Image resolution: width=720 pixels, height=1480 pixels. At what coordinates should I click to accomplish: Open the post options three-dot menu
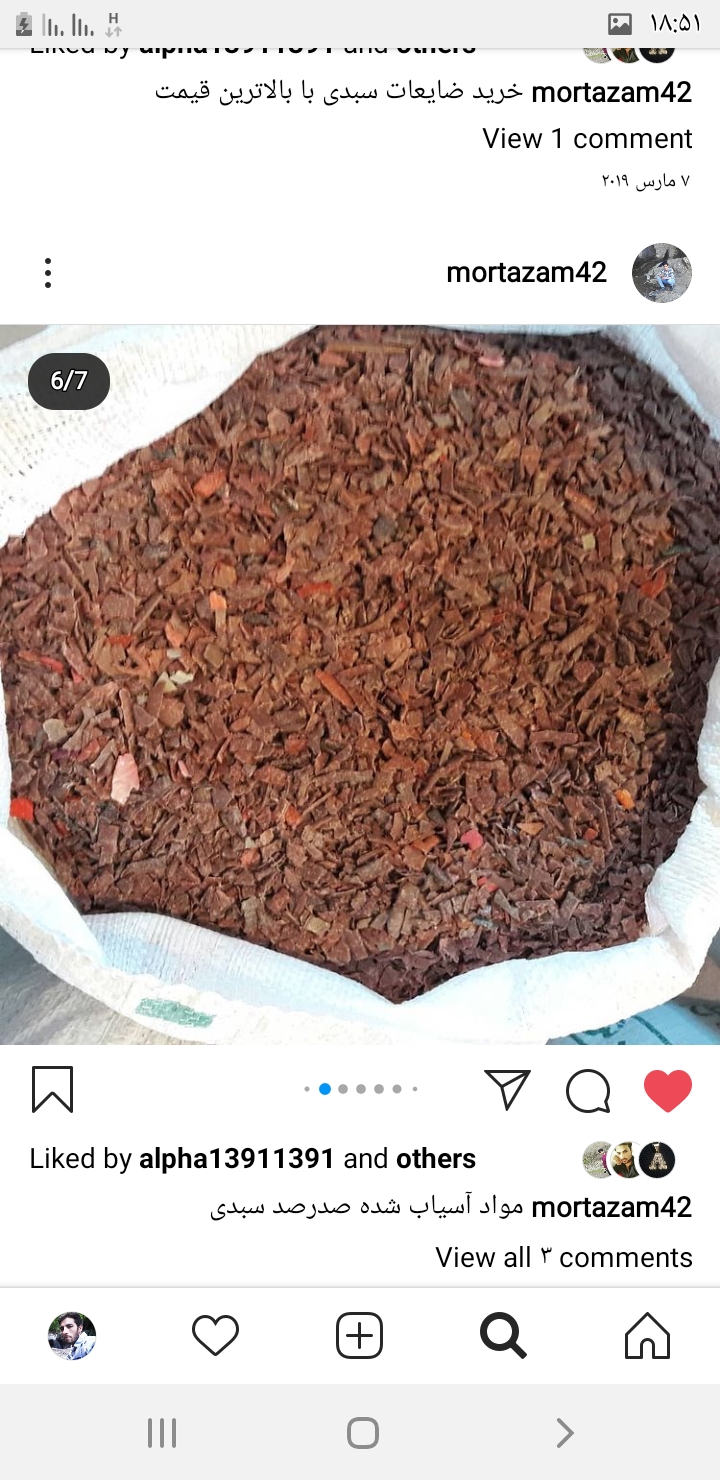[48, 273]
